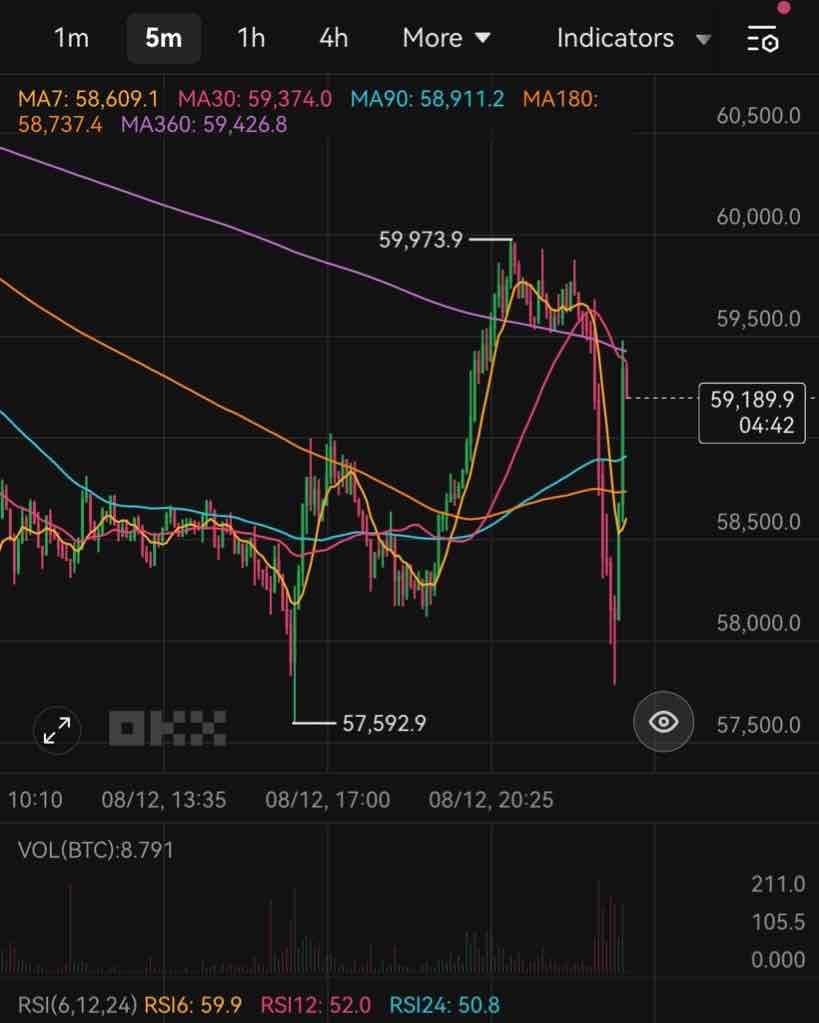
Task: Switch chart to 1h interval
Action: [251, 38]
